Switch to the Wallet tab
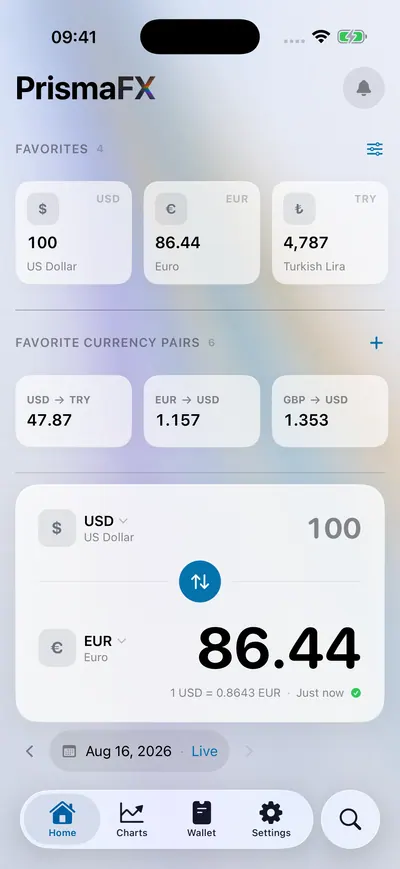 coord(202,819)
